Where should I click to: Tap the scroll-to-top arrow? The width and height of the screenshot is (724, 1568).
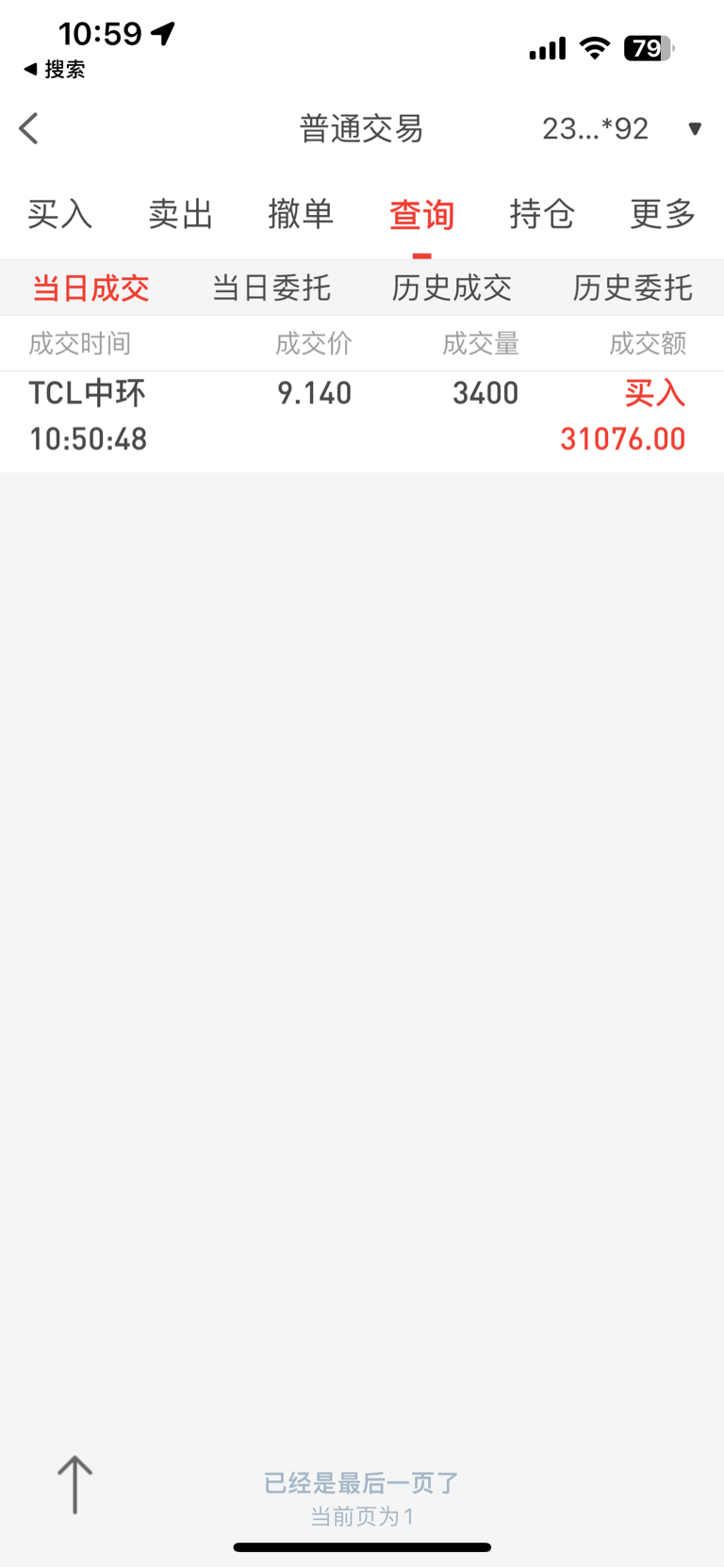click(74, 1485)
